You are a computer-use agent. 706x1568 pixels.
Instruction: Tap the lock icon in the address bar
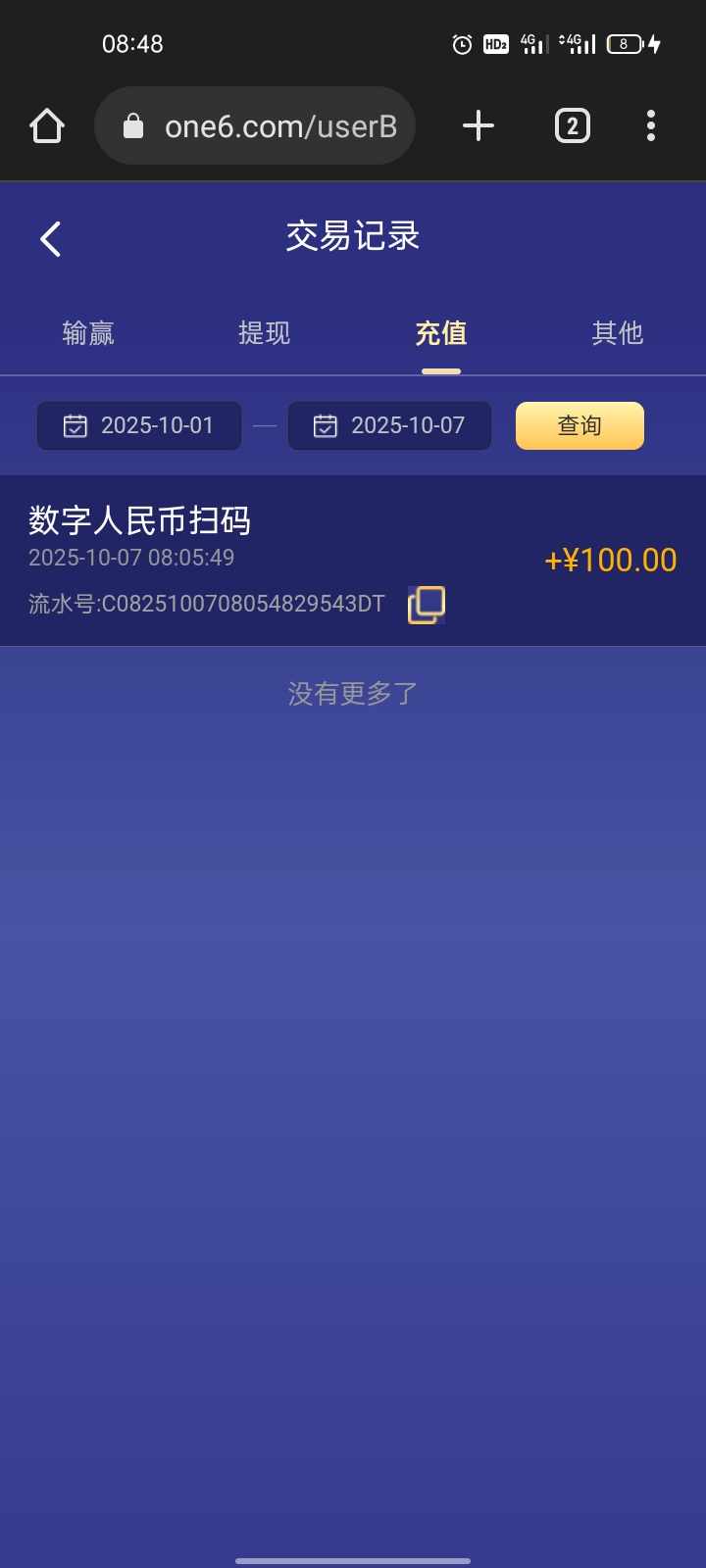click(x=132, y=125)
